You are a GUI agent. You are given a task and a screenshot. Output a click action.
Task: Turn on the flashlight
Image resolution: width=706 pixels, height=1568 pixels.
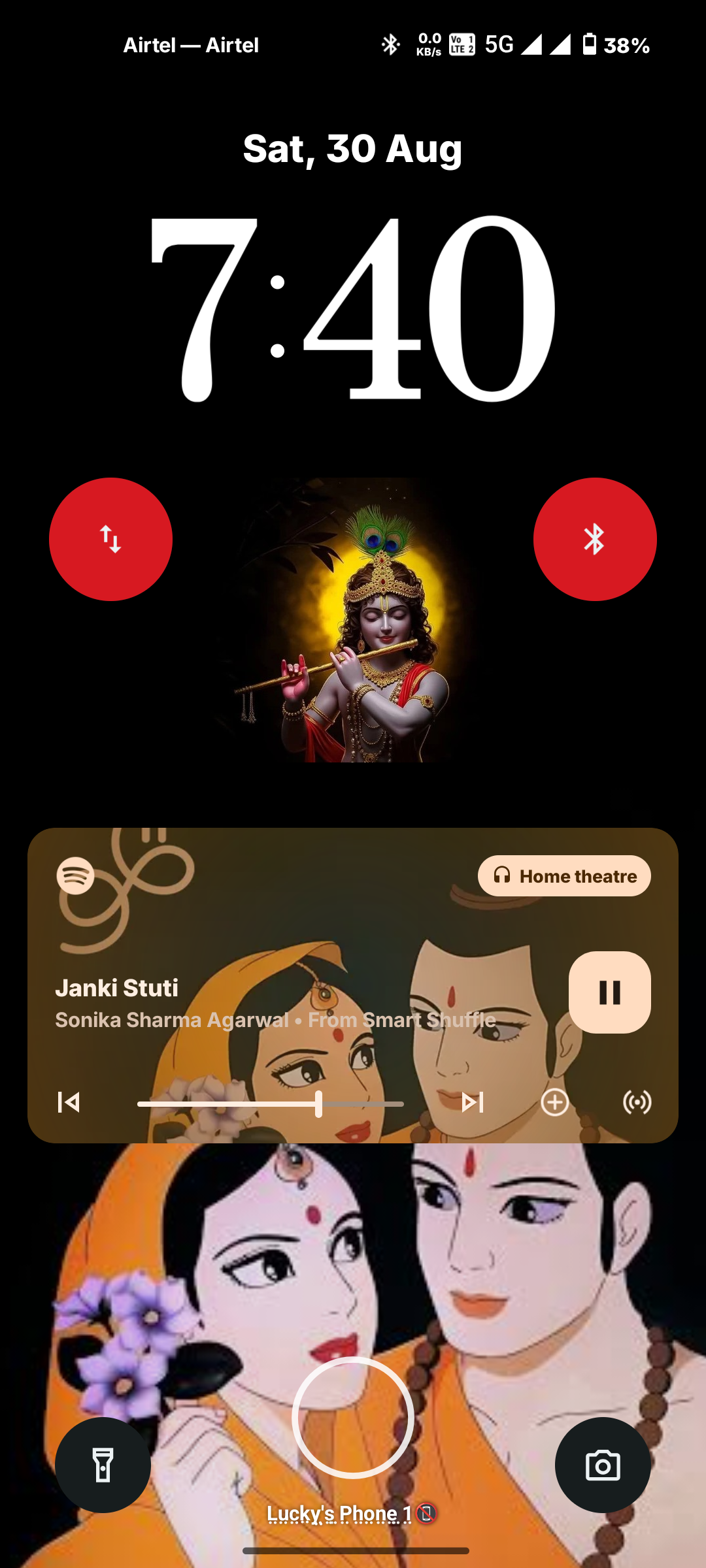coord(103,1465)
